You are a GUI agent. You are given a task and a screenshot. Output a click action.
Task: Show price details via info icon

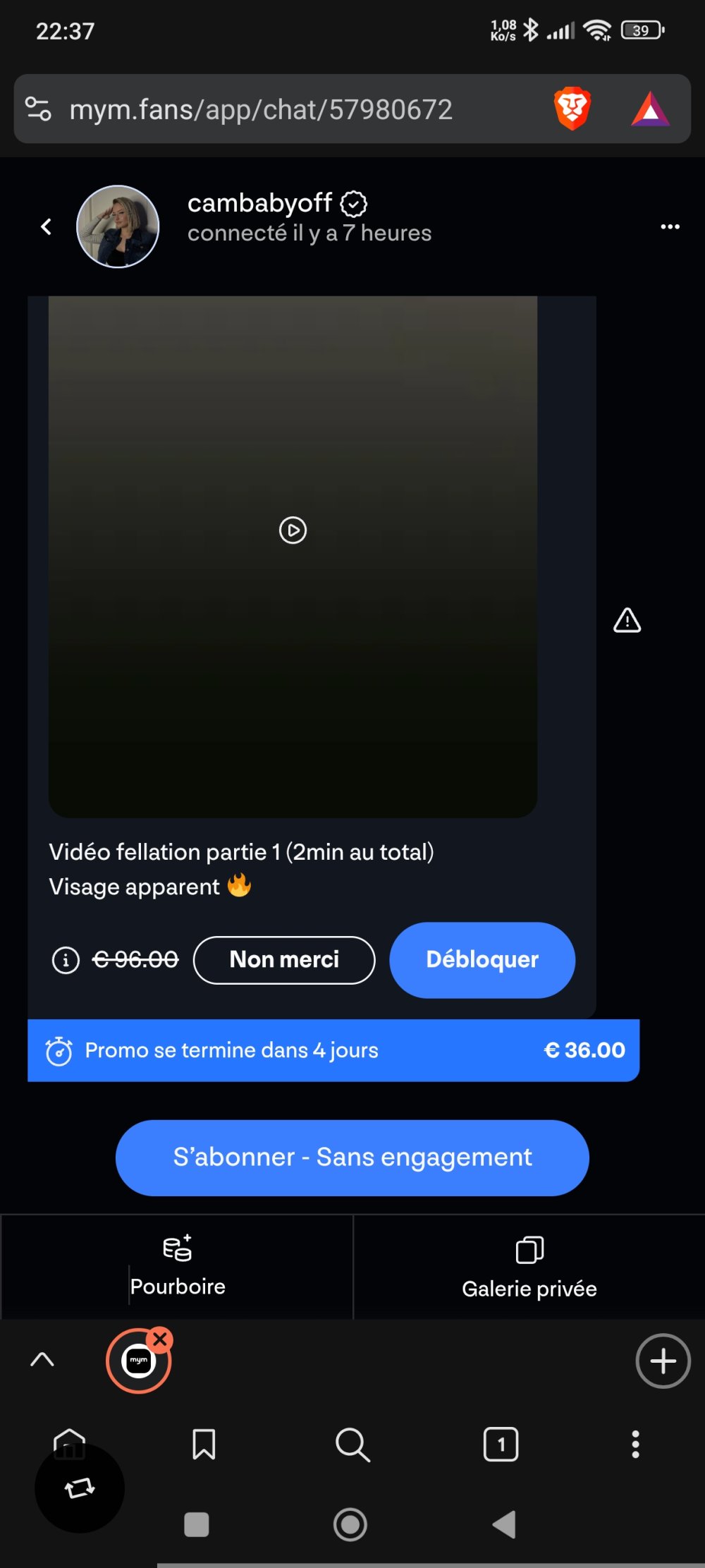click(x=66, y=960)
